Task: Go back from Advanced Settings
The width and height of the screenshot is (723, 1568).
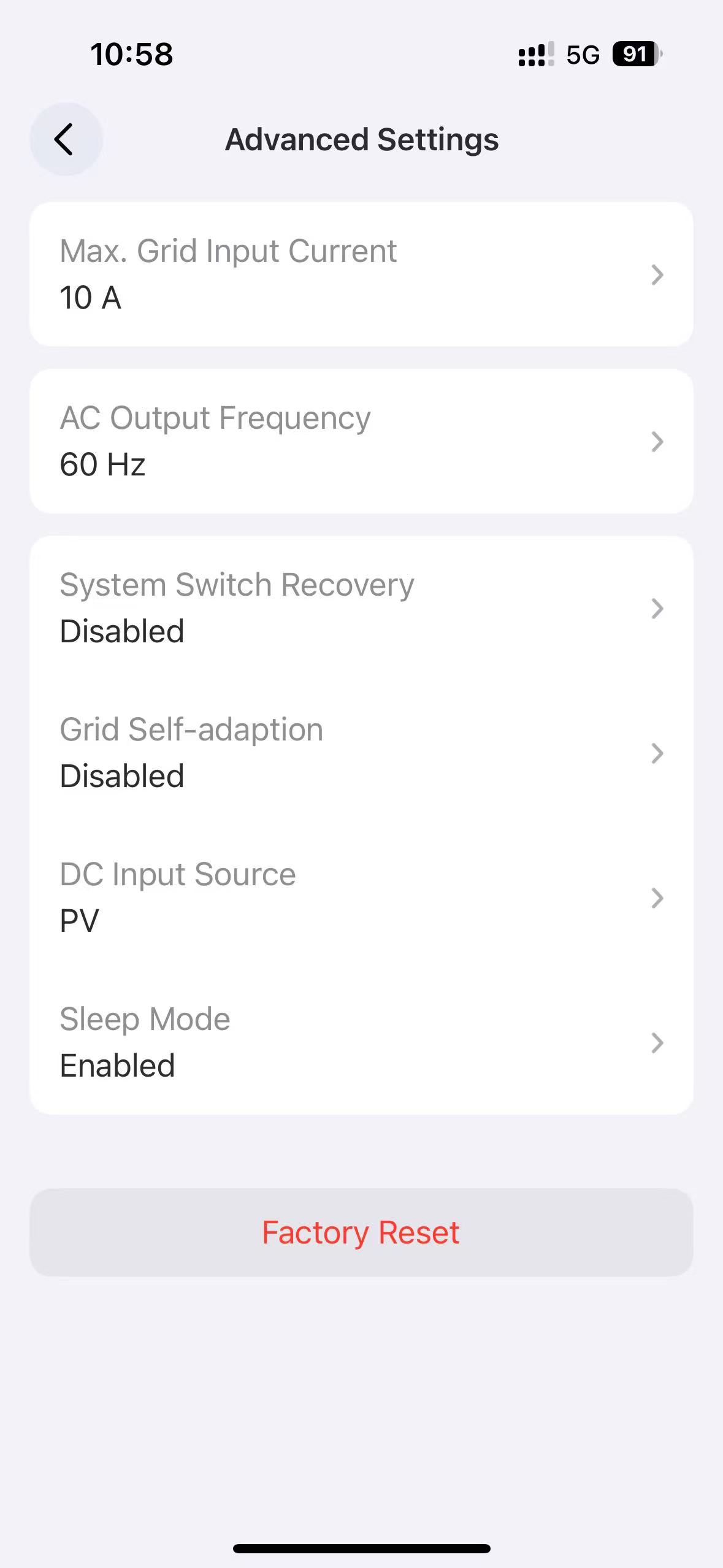Action: (x=66, y=139)
